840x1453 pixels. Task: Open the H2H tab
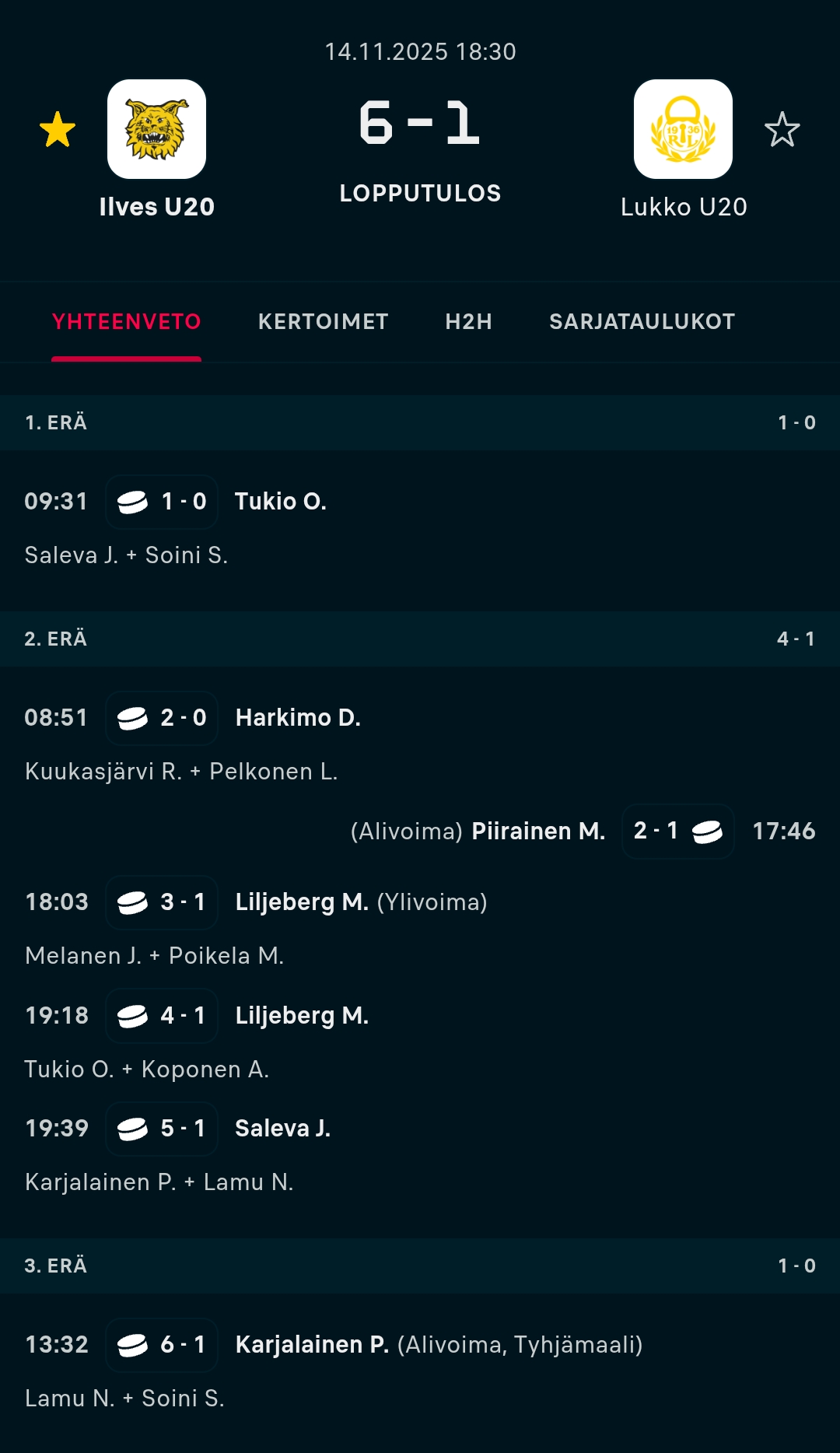(x=468, y=321)
